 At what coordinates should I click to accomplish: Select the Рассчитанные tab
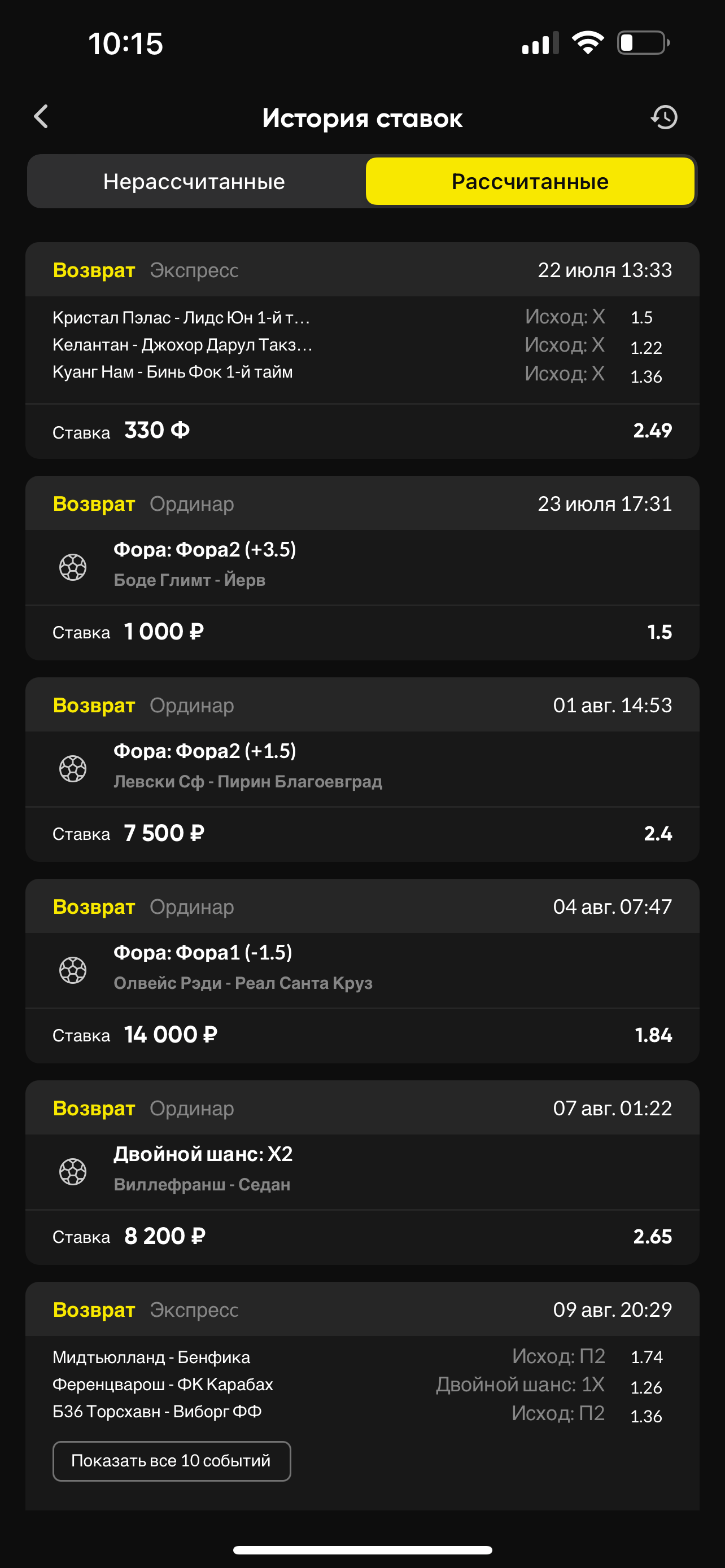click(530, 181)
